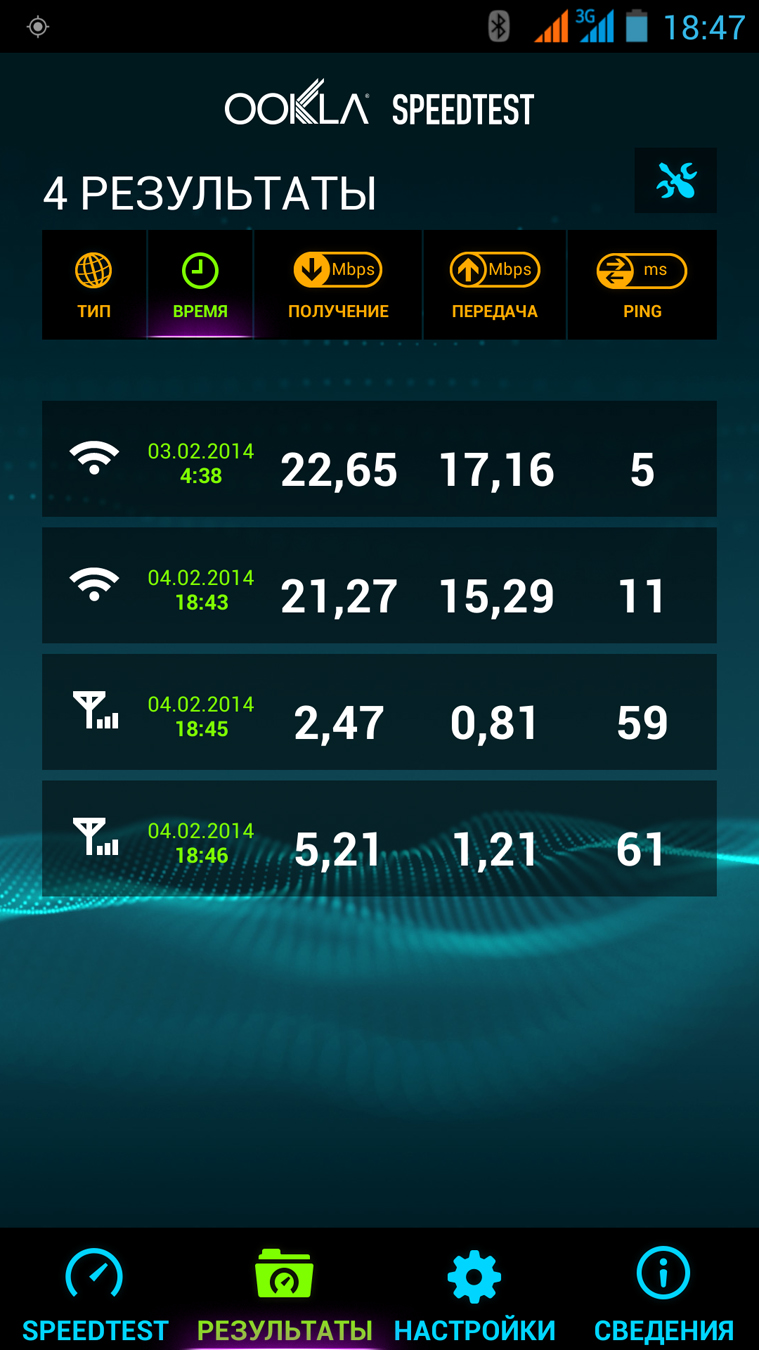Open the 04.02.2014 18:43 Wi-Fi result
Image resolution: width=759 pixels, height=1350 pixels.
click(379, 586)
